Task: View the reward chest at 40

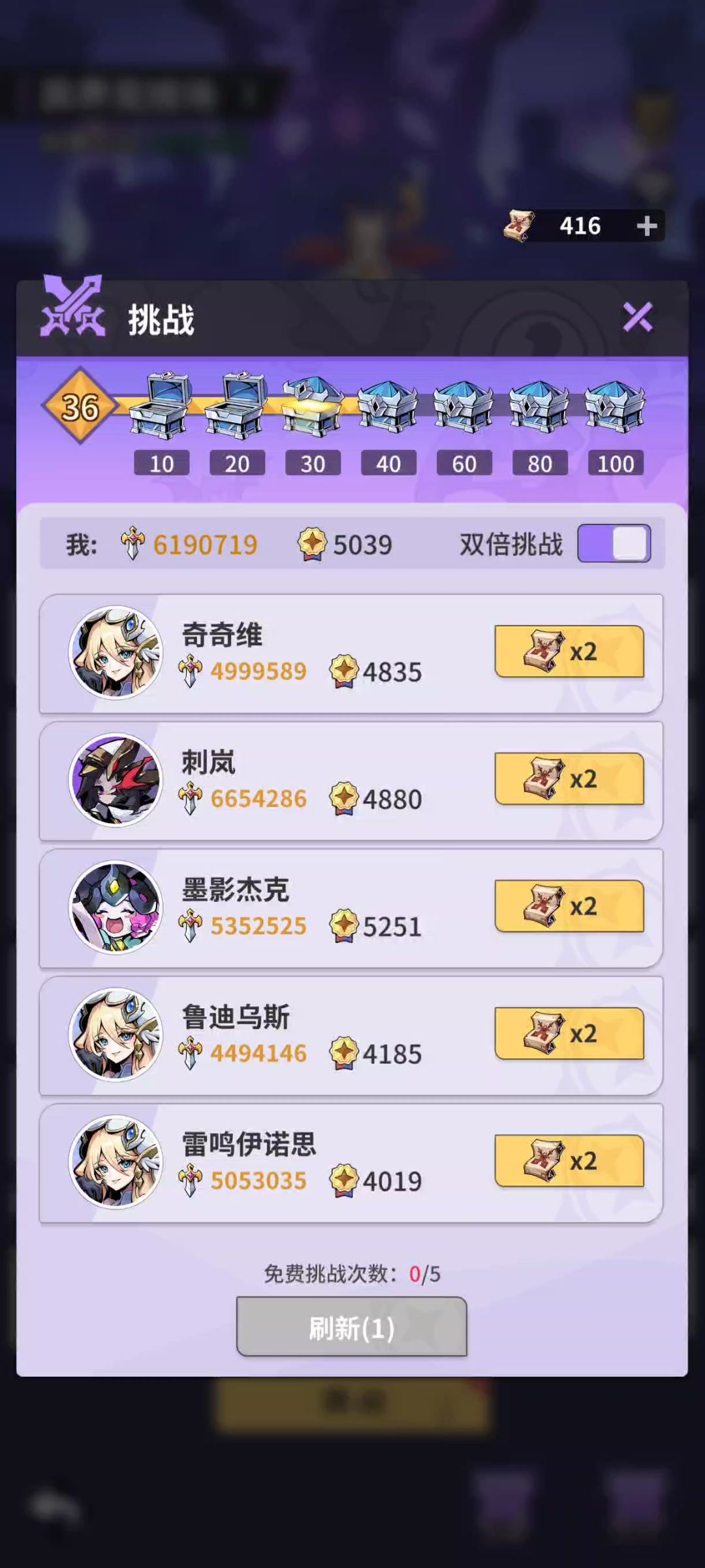Action: 388,406
